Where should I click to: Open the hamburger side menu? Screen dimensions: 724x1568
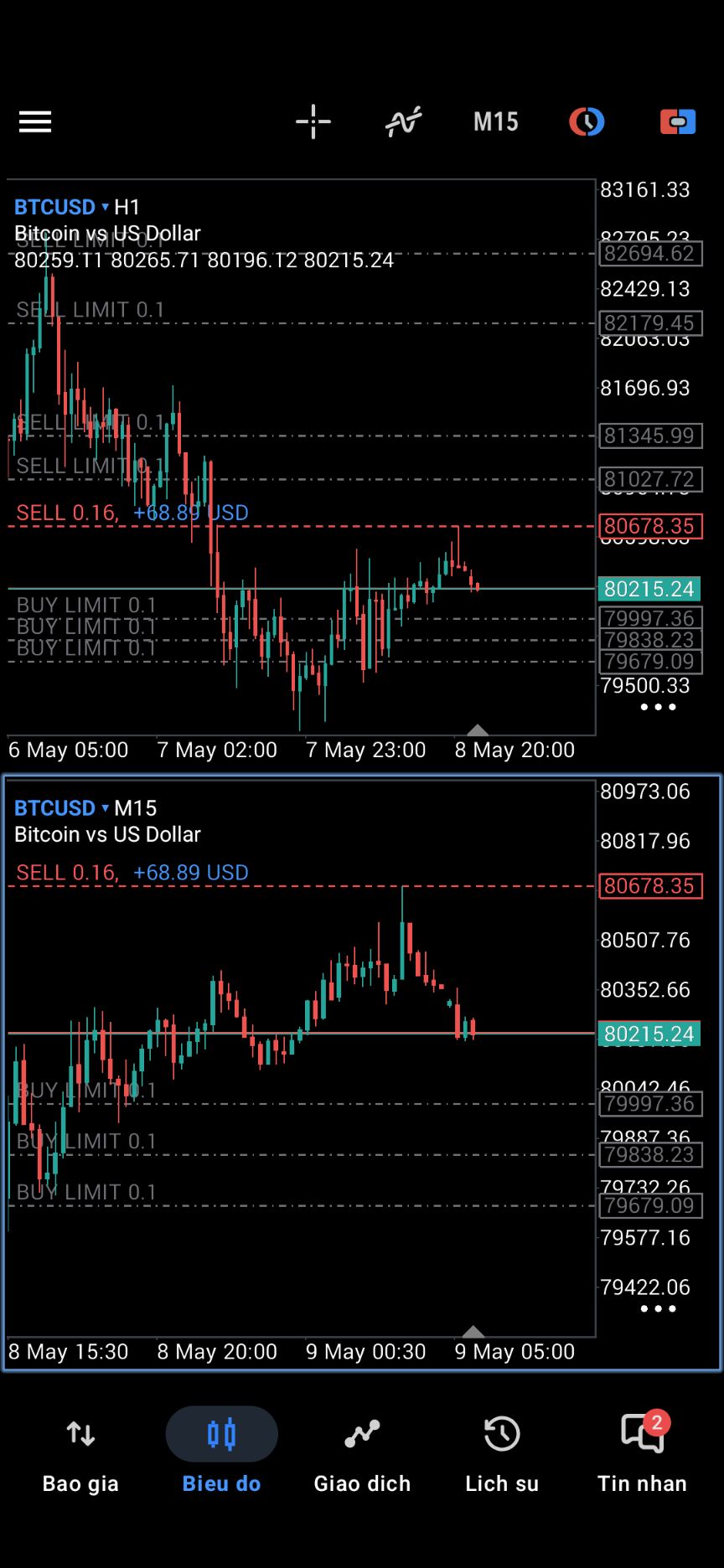[x=35, y=122]
